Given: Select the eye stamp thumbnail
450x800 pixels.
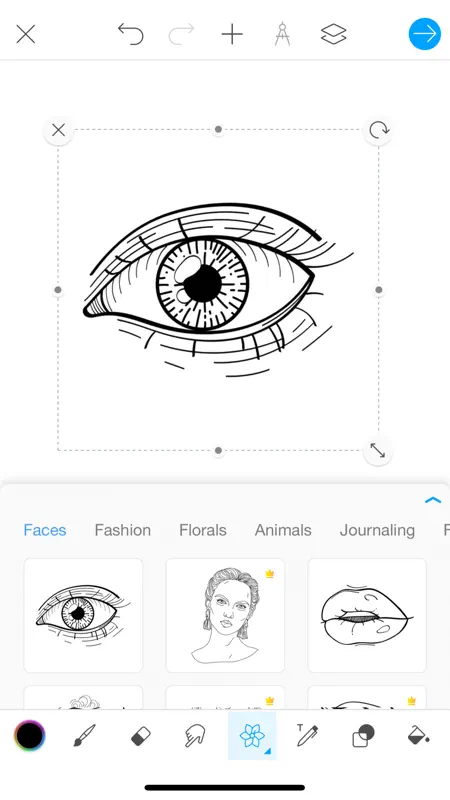Looking at the screenshot, I should click(83, 615).
